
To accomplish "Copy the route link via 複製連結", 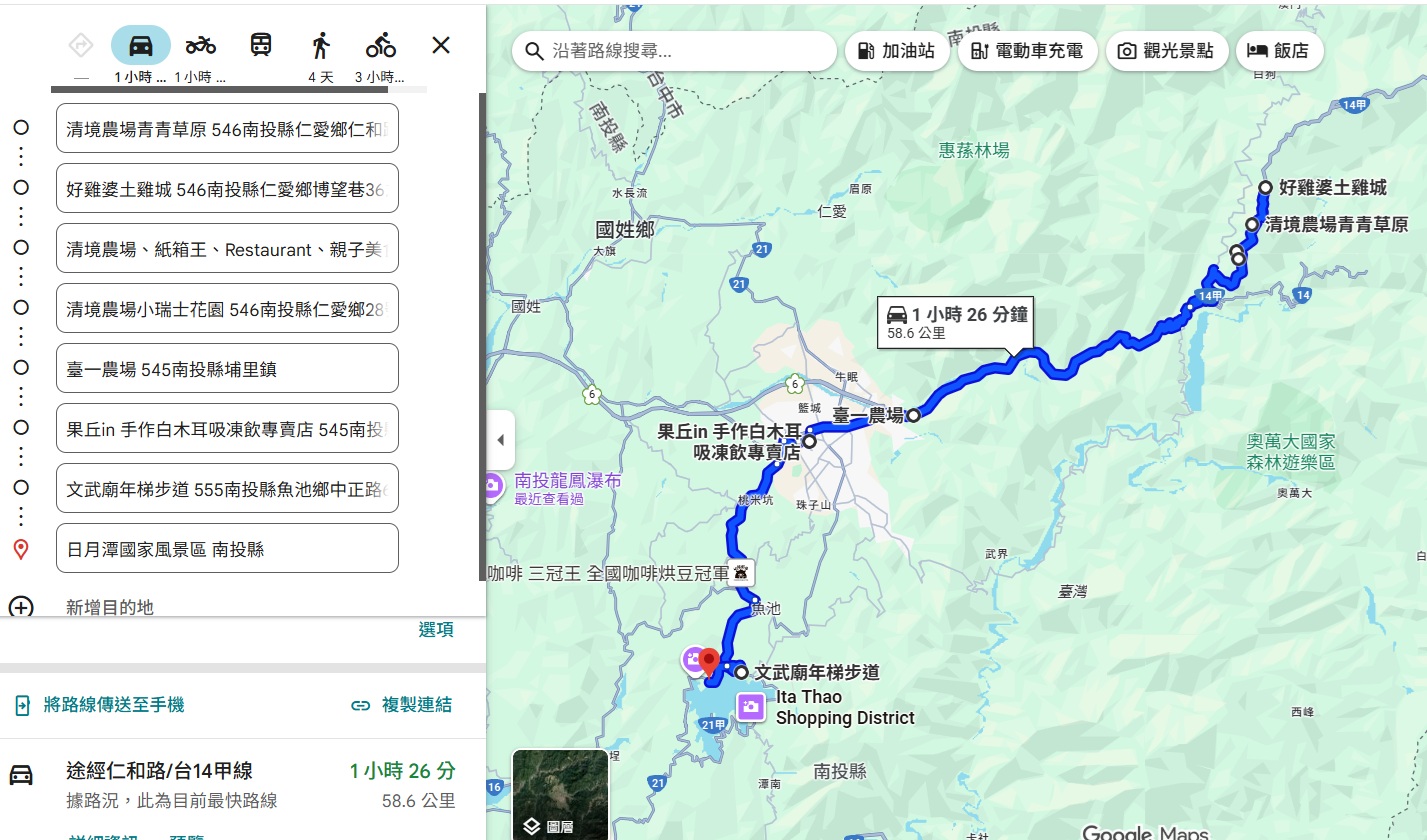I will tap(402, 705).
